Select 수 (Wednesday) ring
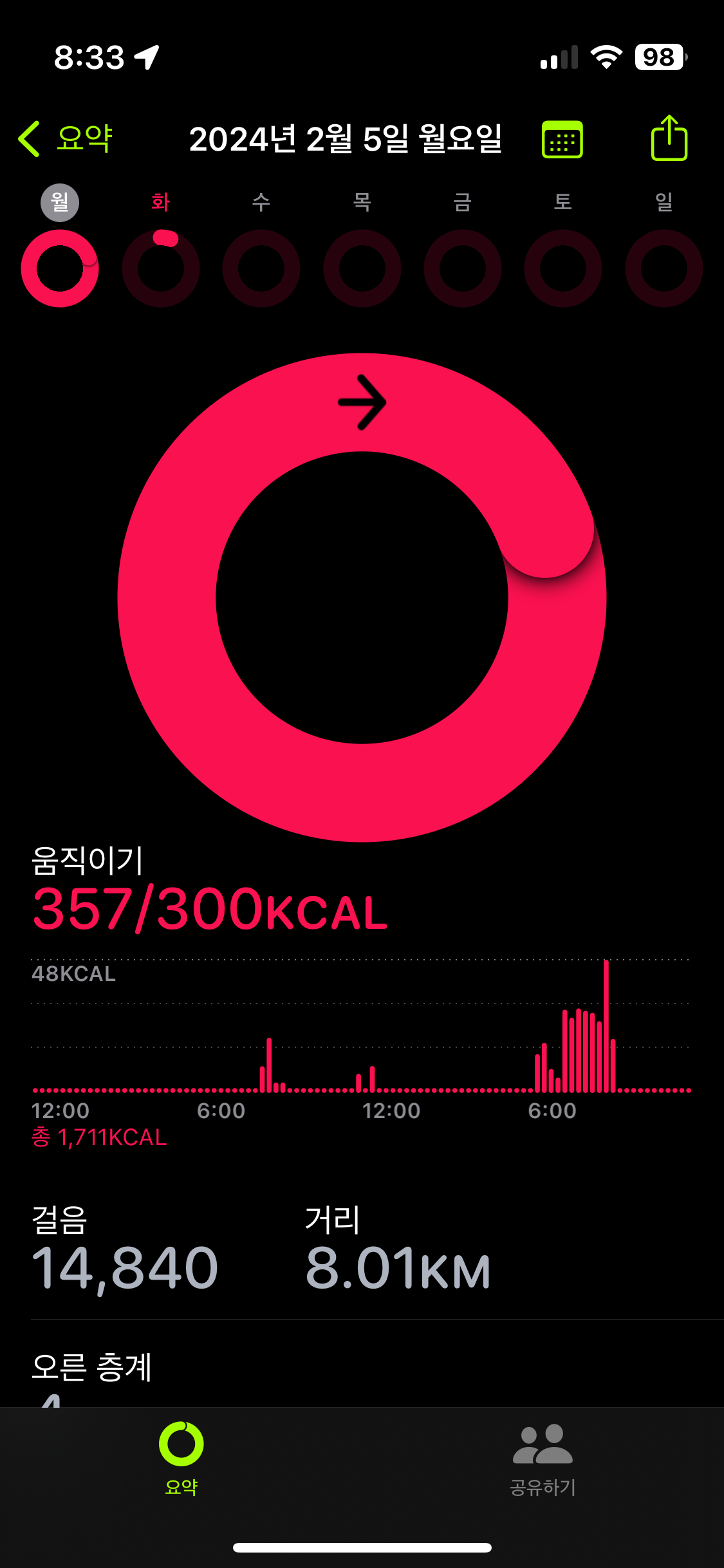Viewport: 724px width, 1568px height. point(261,268)
